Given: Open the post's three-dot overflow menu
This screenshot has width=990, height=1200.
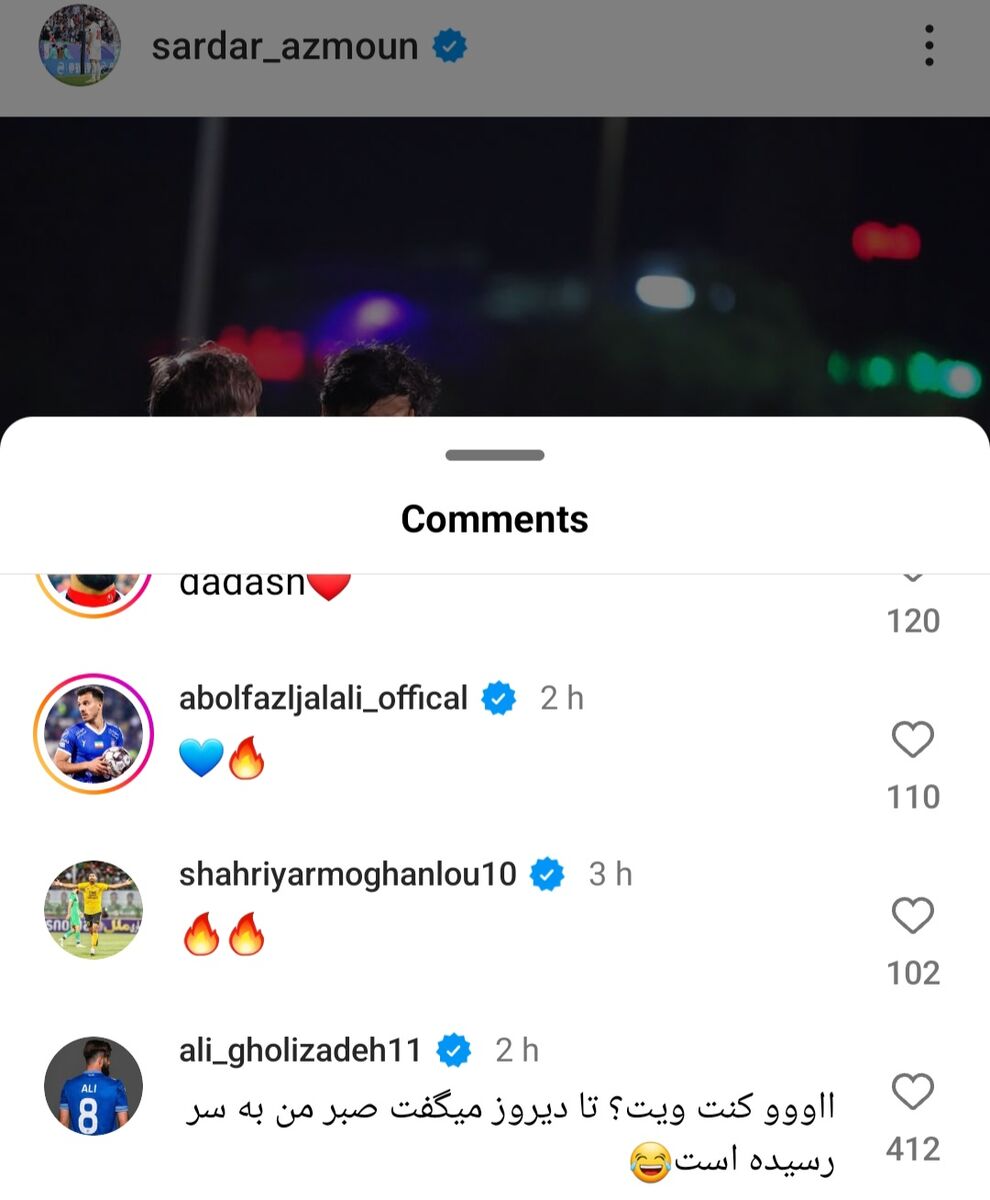Looking at the screenshot, I should click(x=929, y=46).
